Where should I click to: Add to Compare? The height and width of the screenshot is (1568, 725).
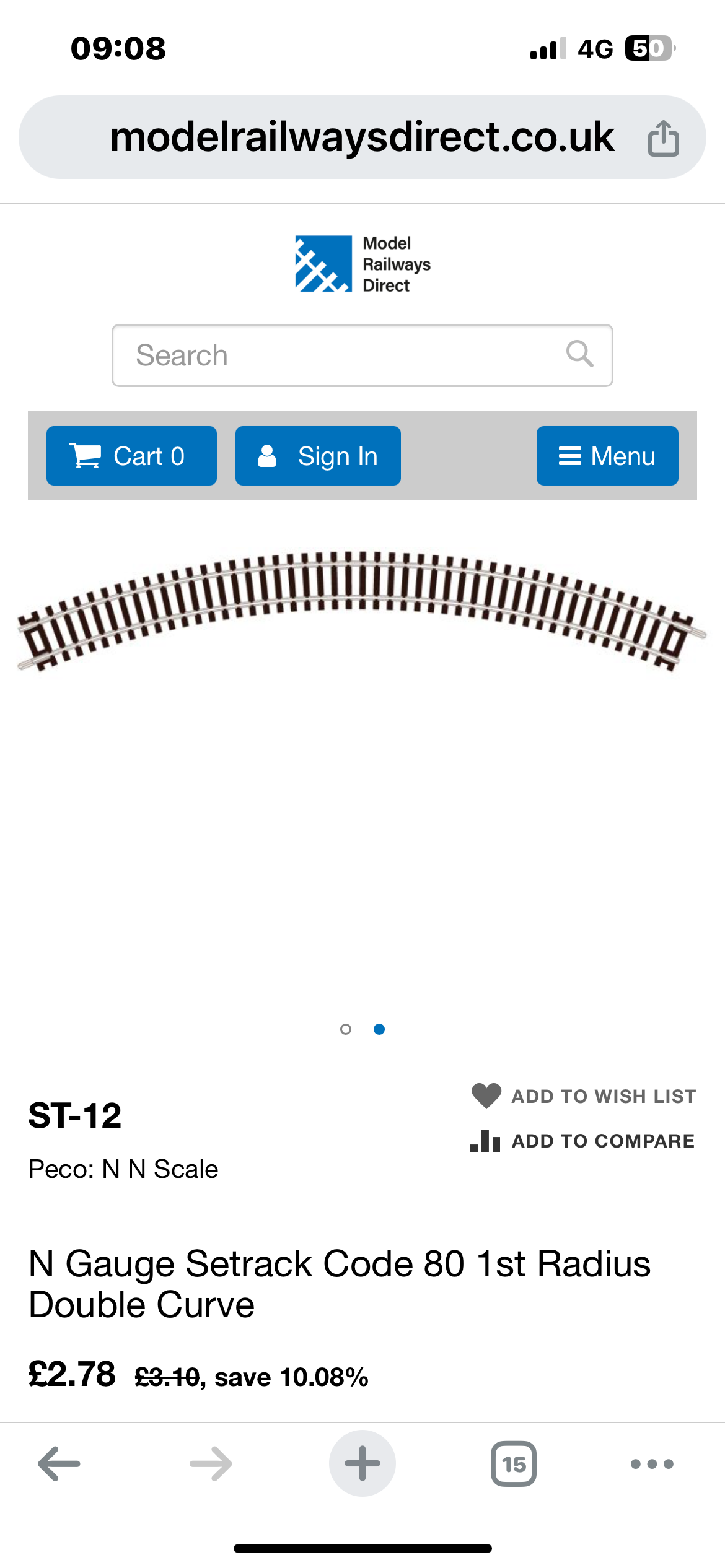582,1141
